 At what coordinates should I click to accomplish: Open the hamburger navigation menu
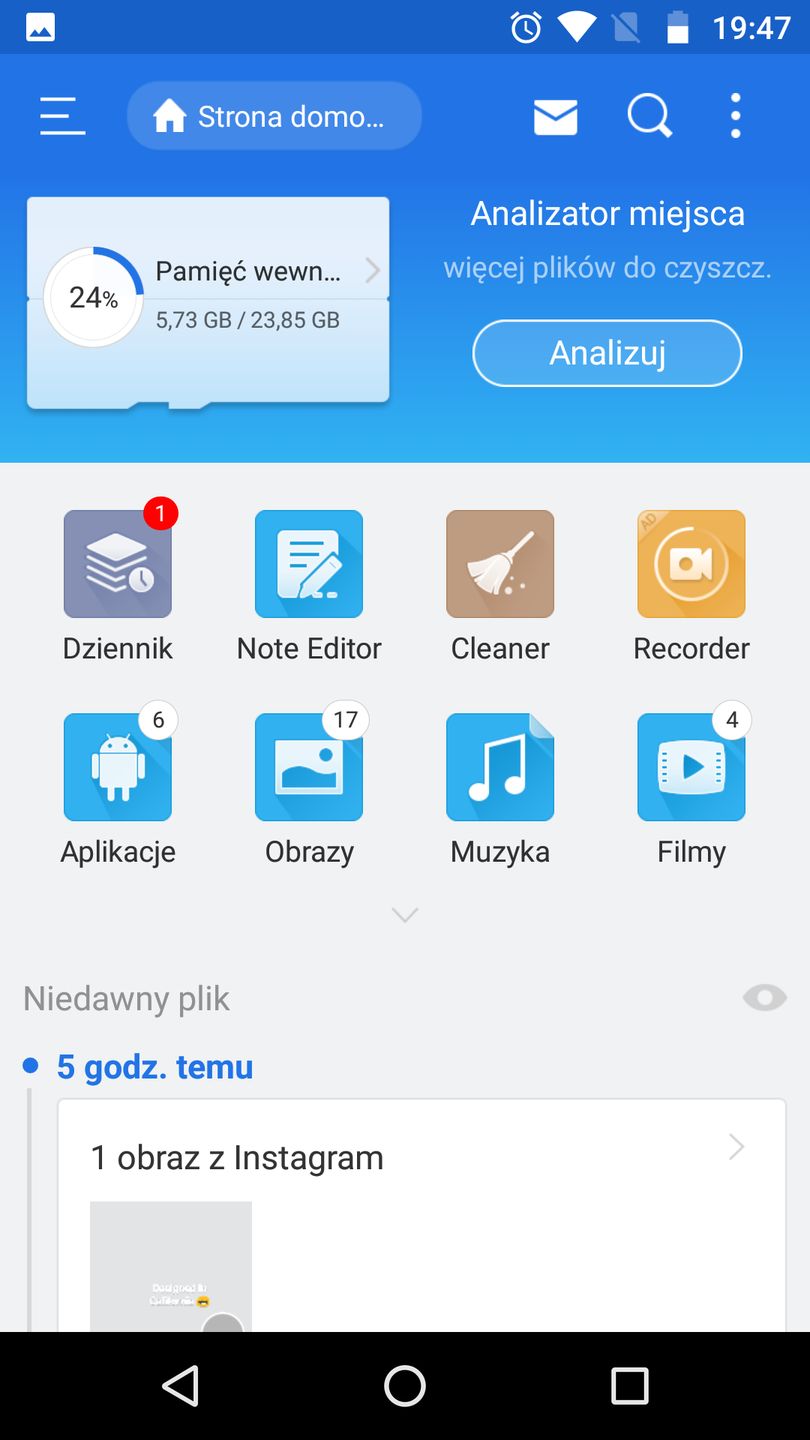(x=61, y=115)
